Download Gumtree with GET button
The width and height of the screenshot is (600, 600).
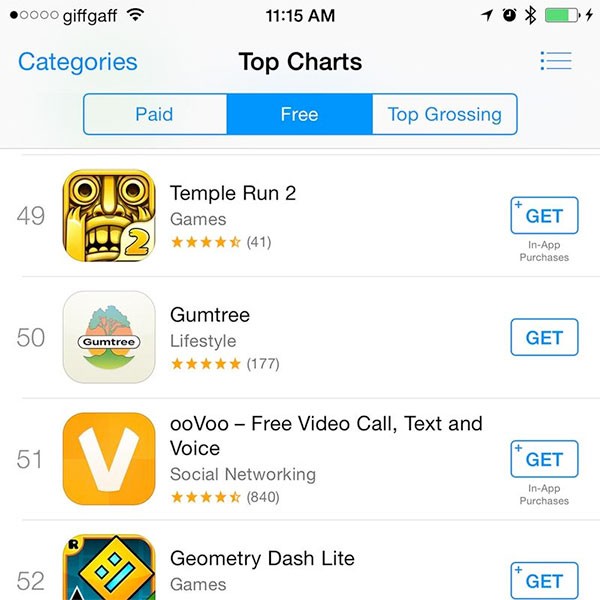click(544, 338)
